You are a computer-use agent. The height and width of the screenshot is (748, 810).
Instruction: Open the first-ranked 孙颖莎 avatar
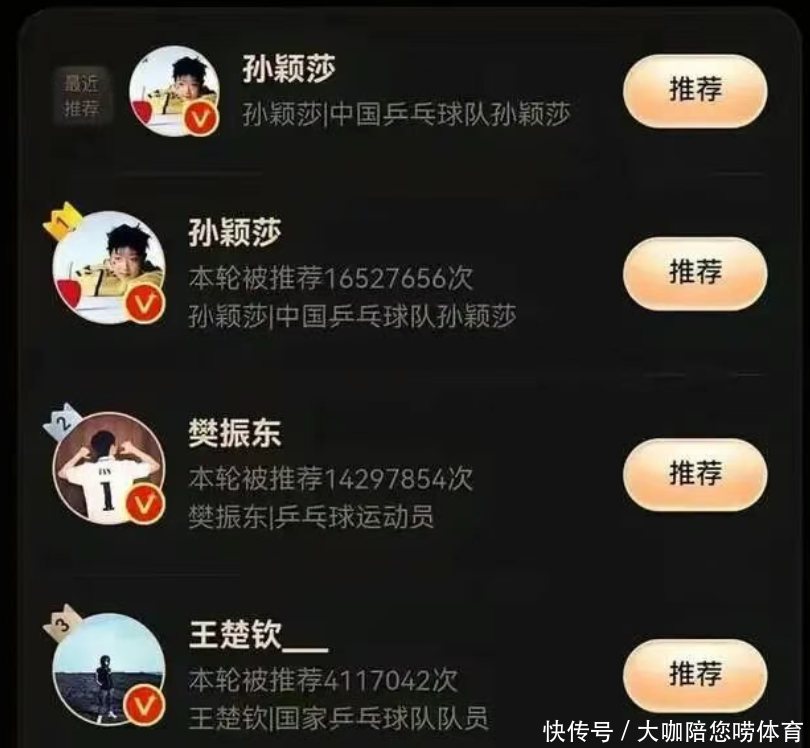108,267
